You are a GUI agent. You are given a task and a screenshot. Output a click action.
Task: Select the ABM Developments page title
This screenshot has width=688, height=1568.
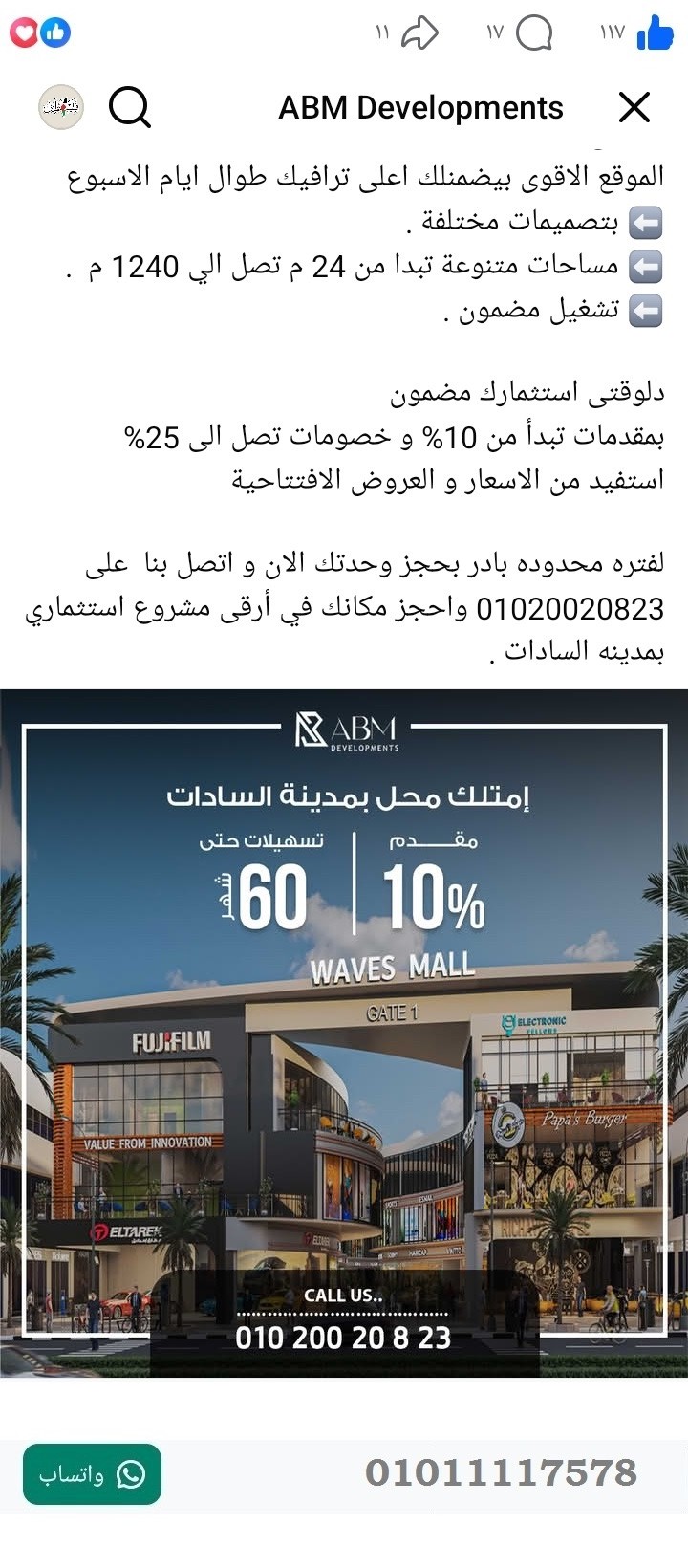420,107
